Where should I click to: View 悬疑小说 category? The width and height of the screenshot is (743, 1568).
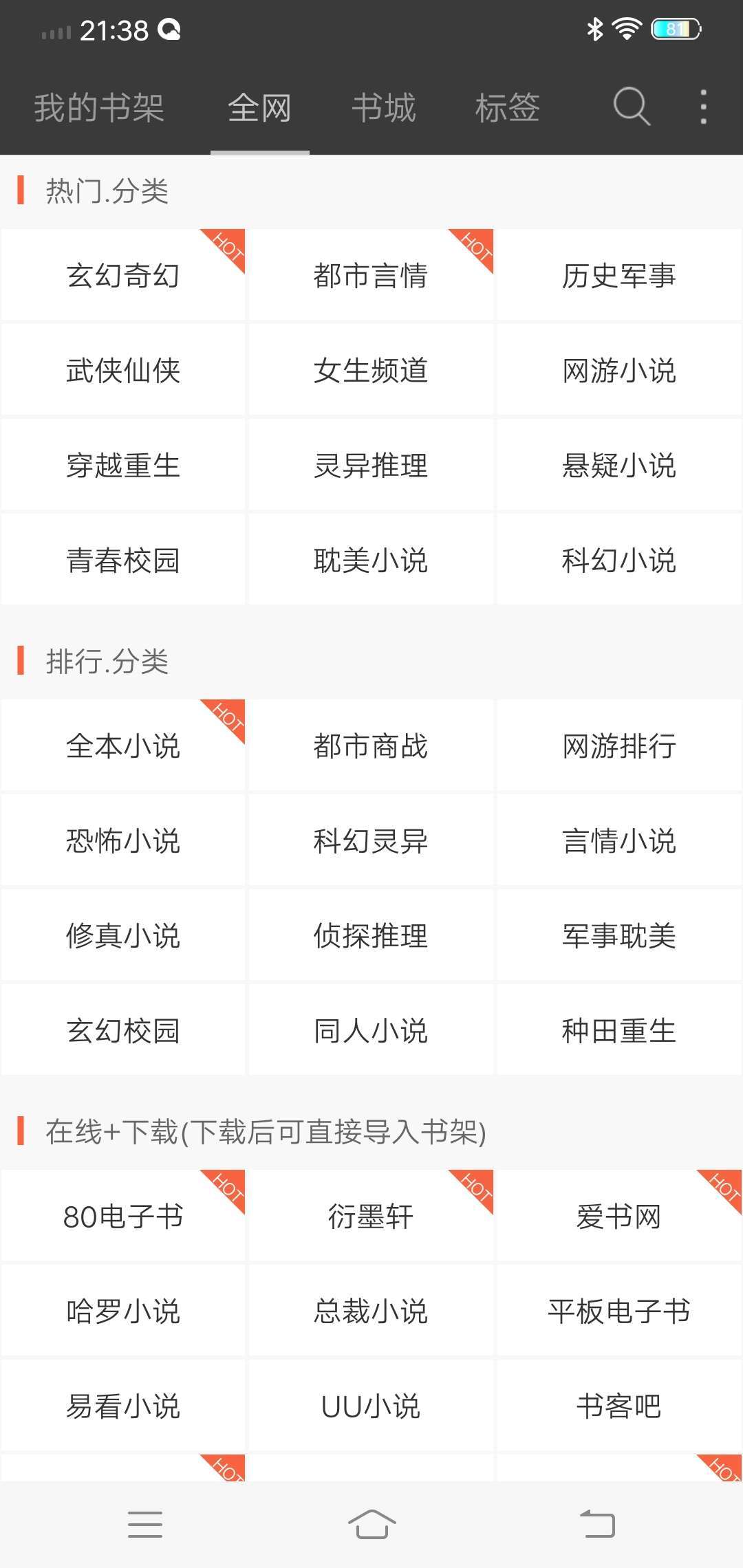[x=618, y=465]
